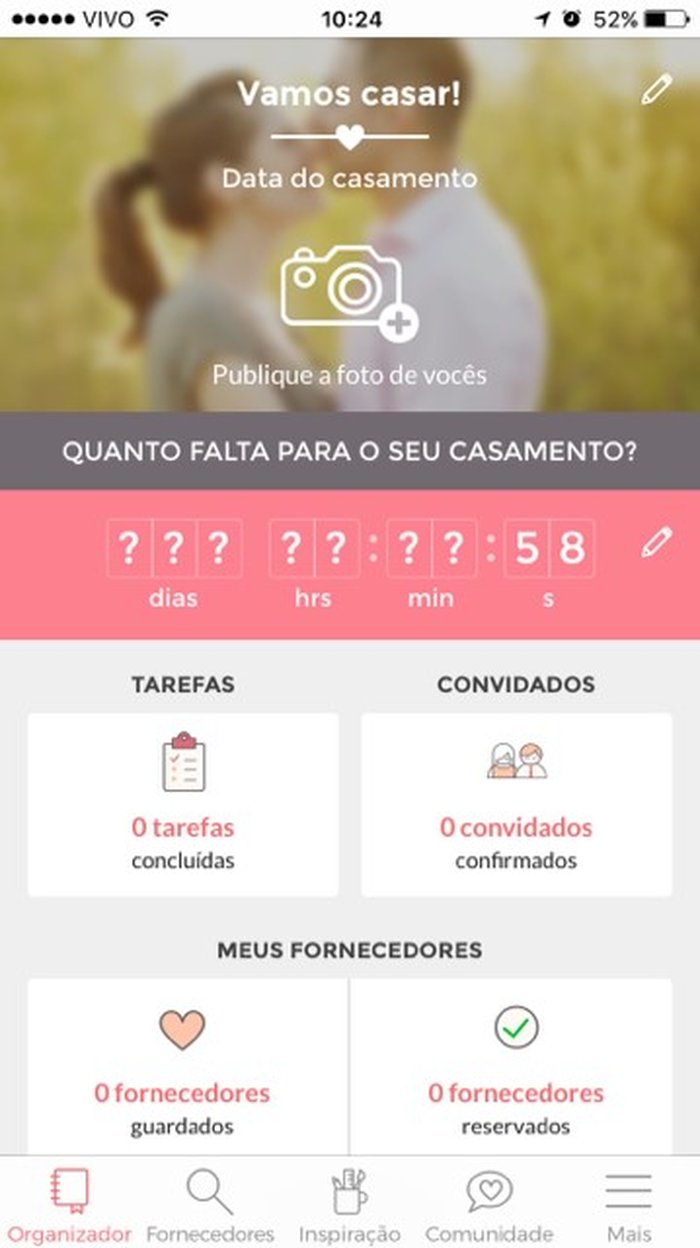Select the Organizador tab
The height and width of the screenshot is (1248, 700).
70,1205
